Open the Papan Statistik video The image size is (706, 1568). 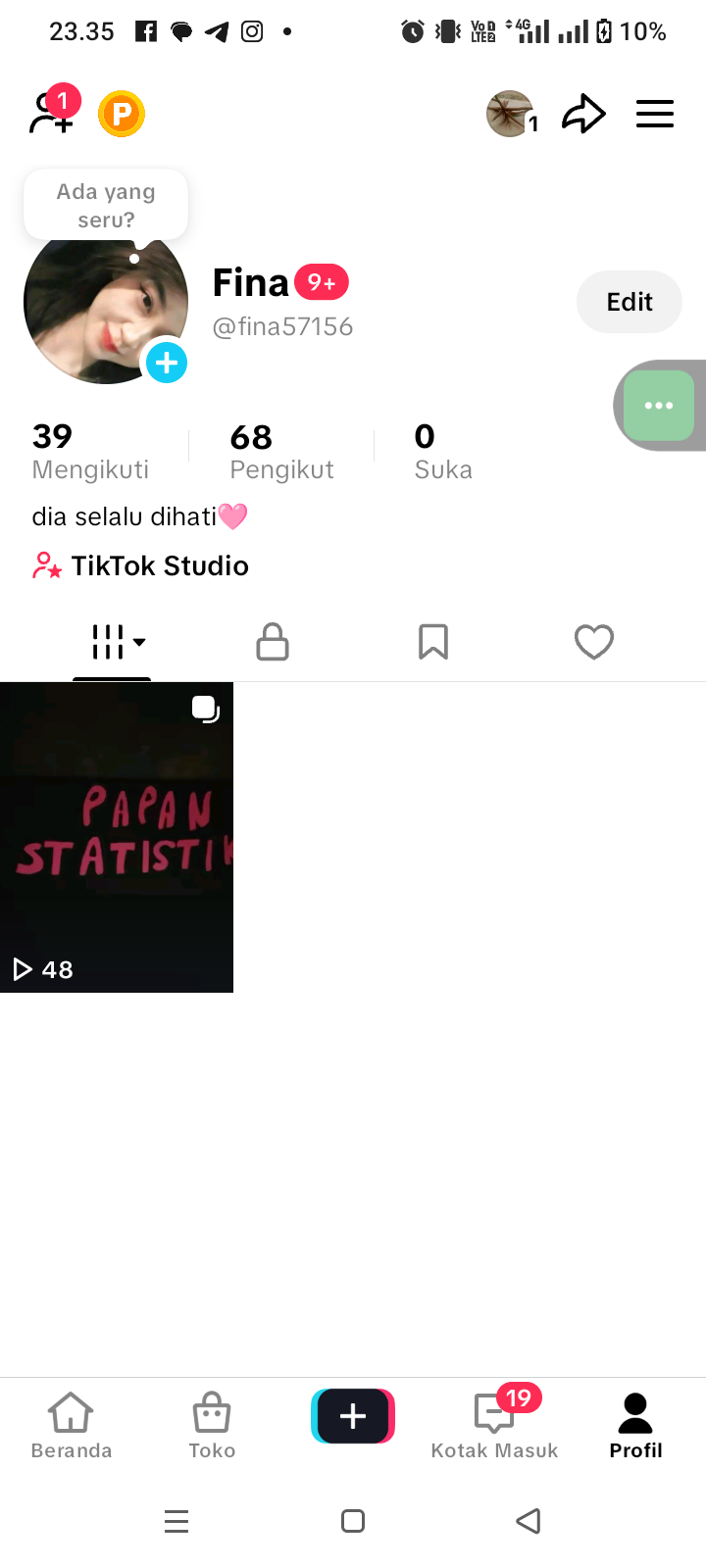pos(117,837)
